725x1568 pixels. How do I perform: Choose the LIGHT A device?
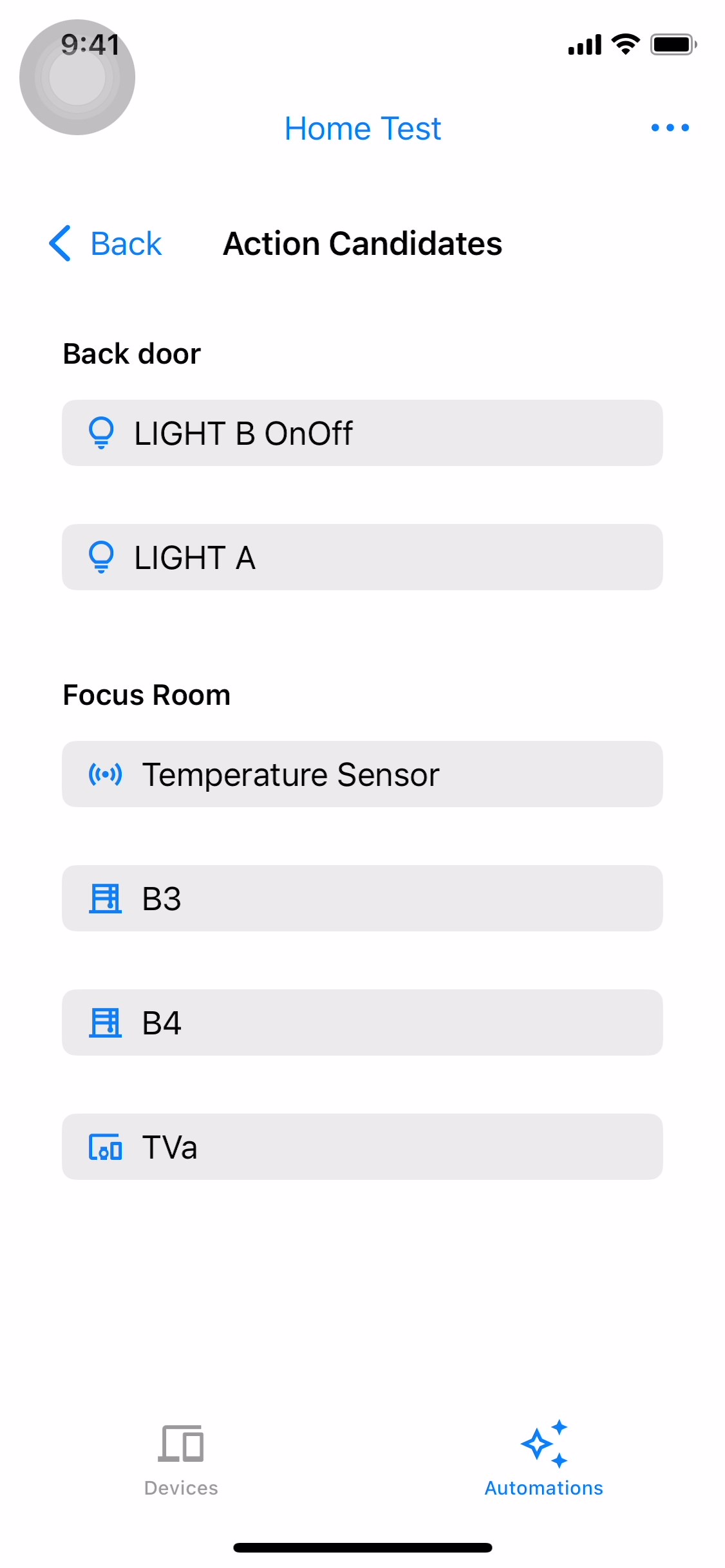(x=362, y=557)
